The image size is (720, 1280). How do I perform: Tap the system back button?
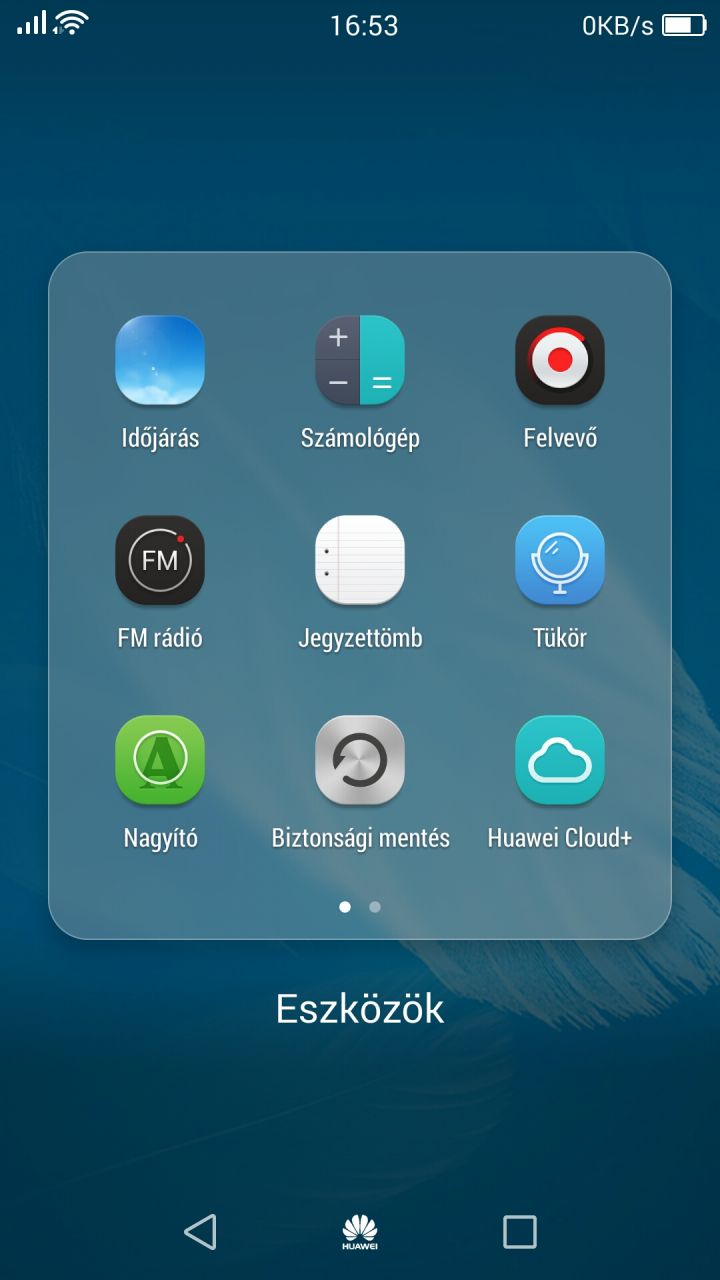200,1232
